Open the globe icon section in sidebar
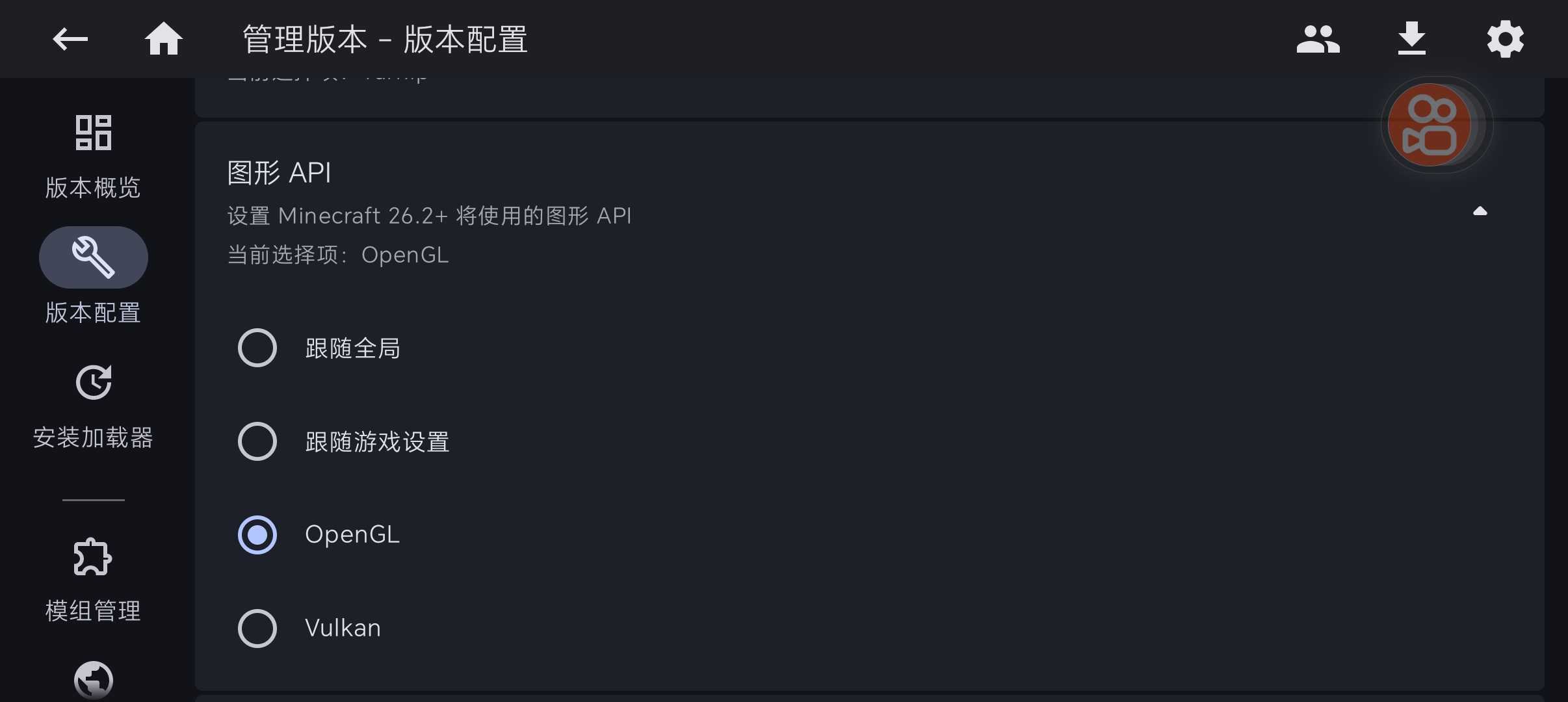Screen dimensions: 1568x702 pos(93,679)
